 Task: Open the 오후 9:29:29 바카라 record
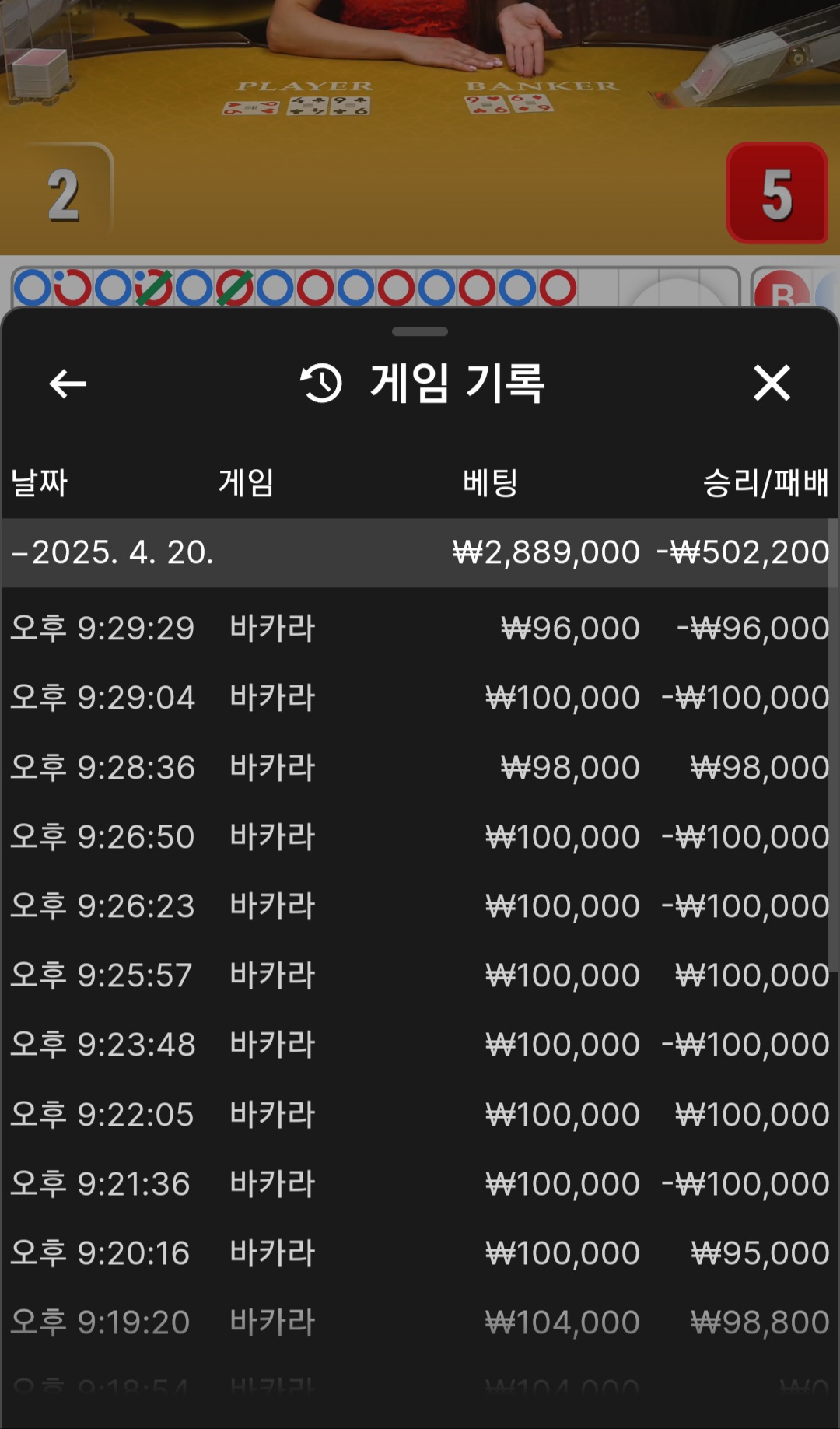click(x=418, y=628)
